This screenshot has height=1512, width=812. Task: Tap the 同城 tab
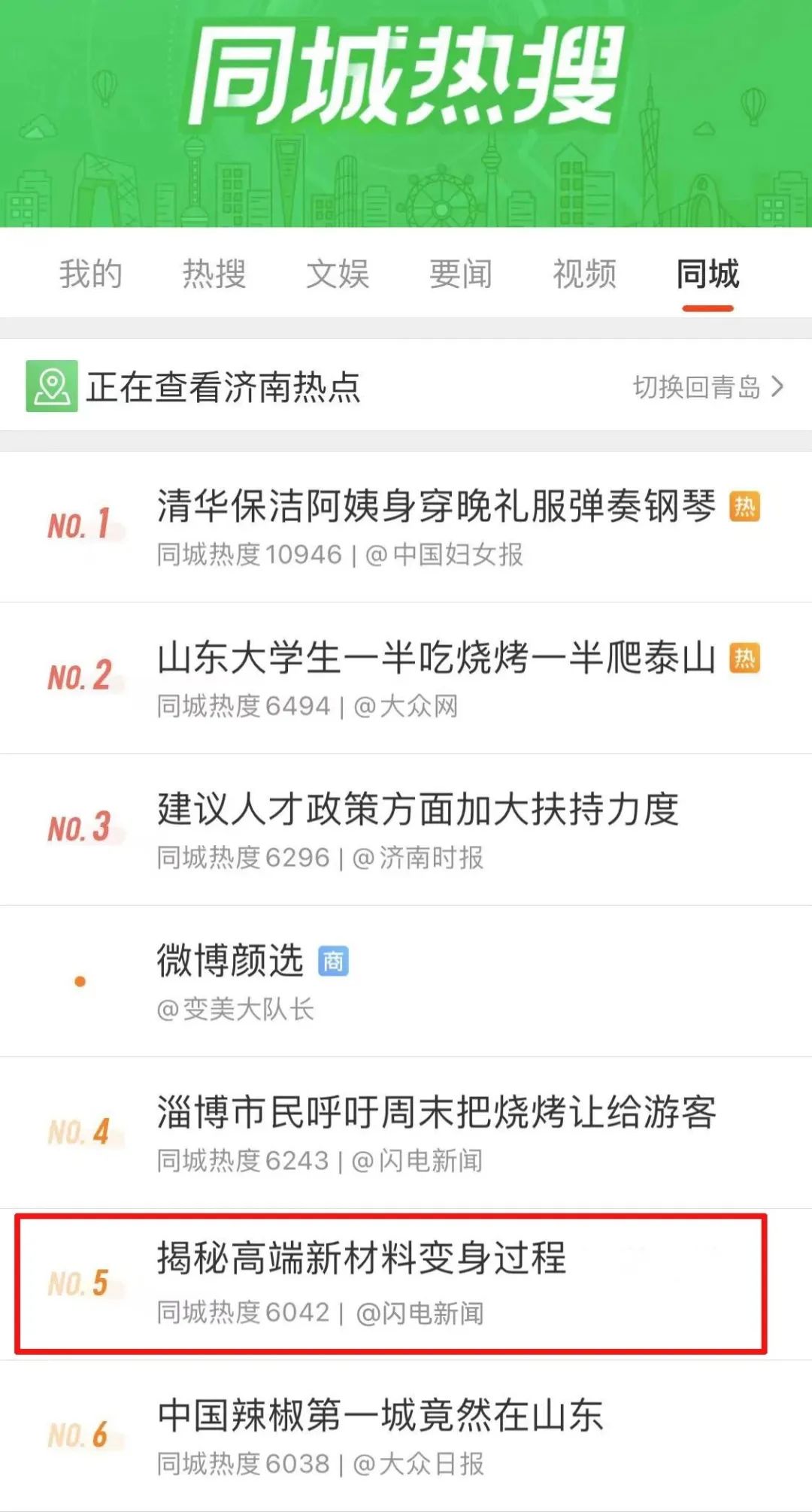click(x=707, y=274)
